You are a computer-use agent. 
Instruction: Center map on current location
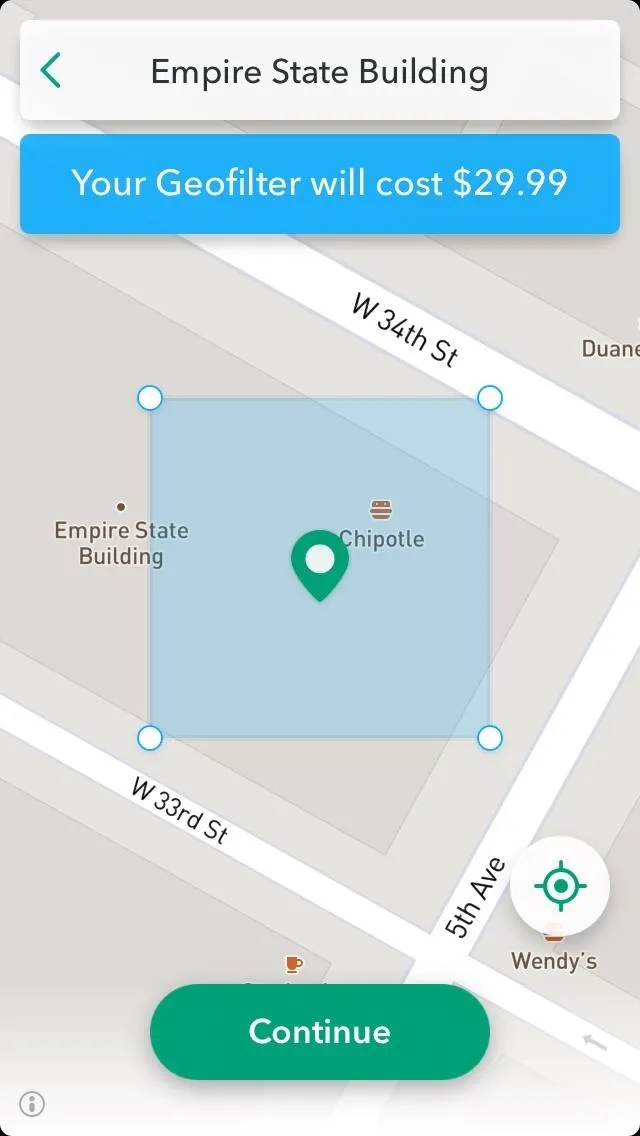pos(560,885)
